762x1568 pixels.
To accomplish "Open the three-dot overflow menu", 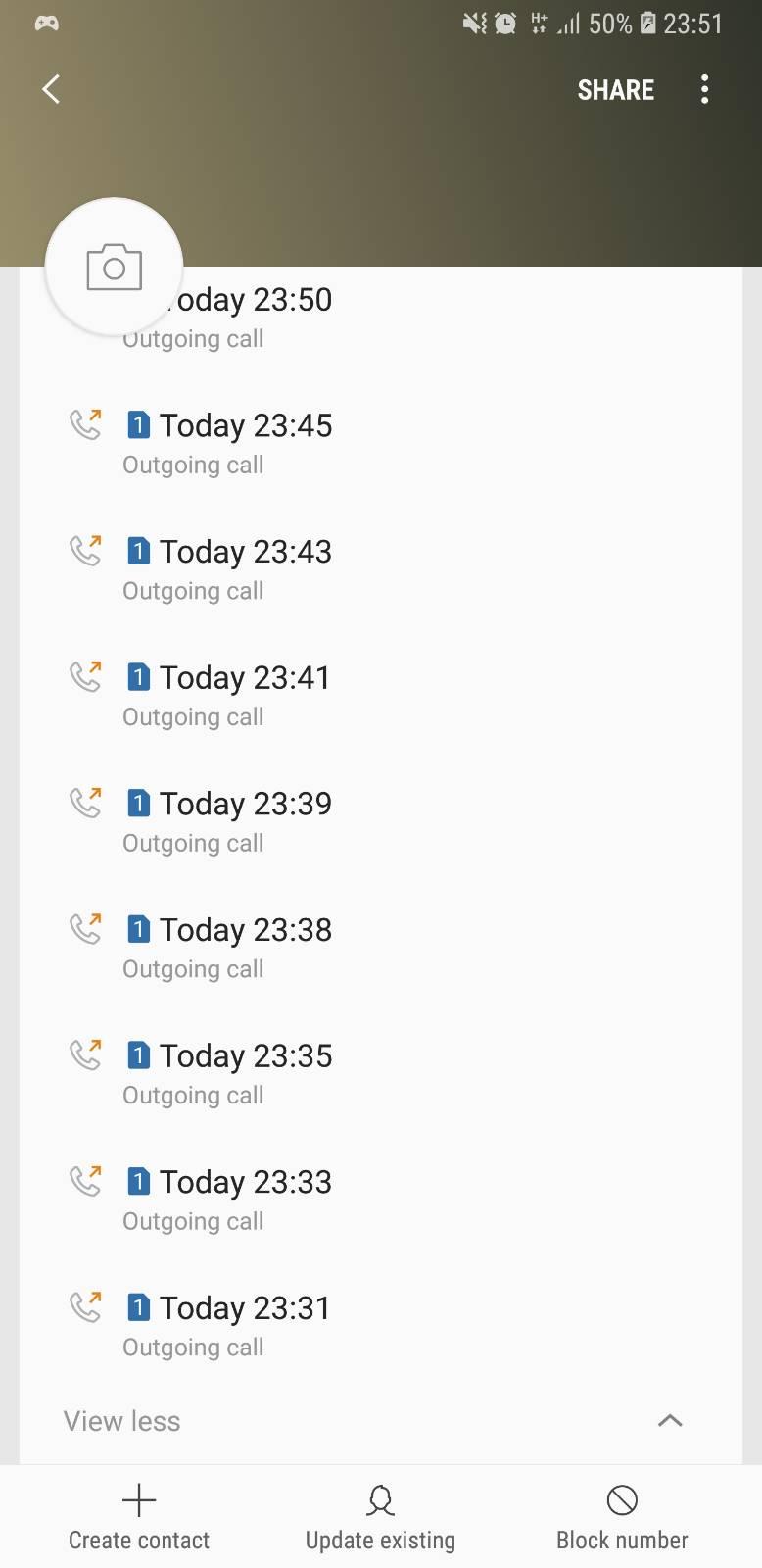I will click(704, 90).
